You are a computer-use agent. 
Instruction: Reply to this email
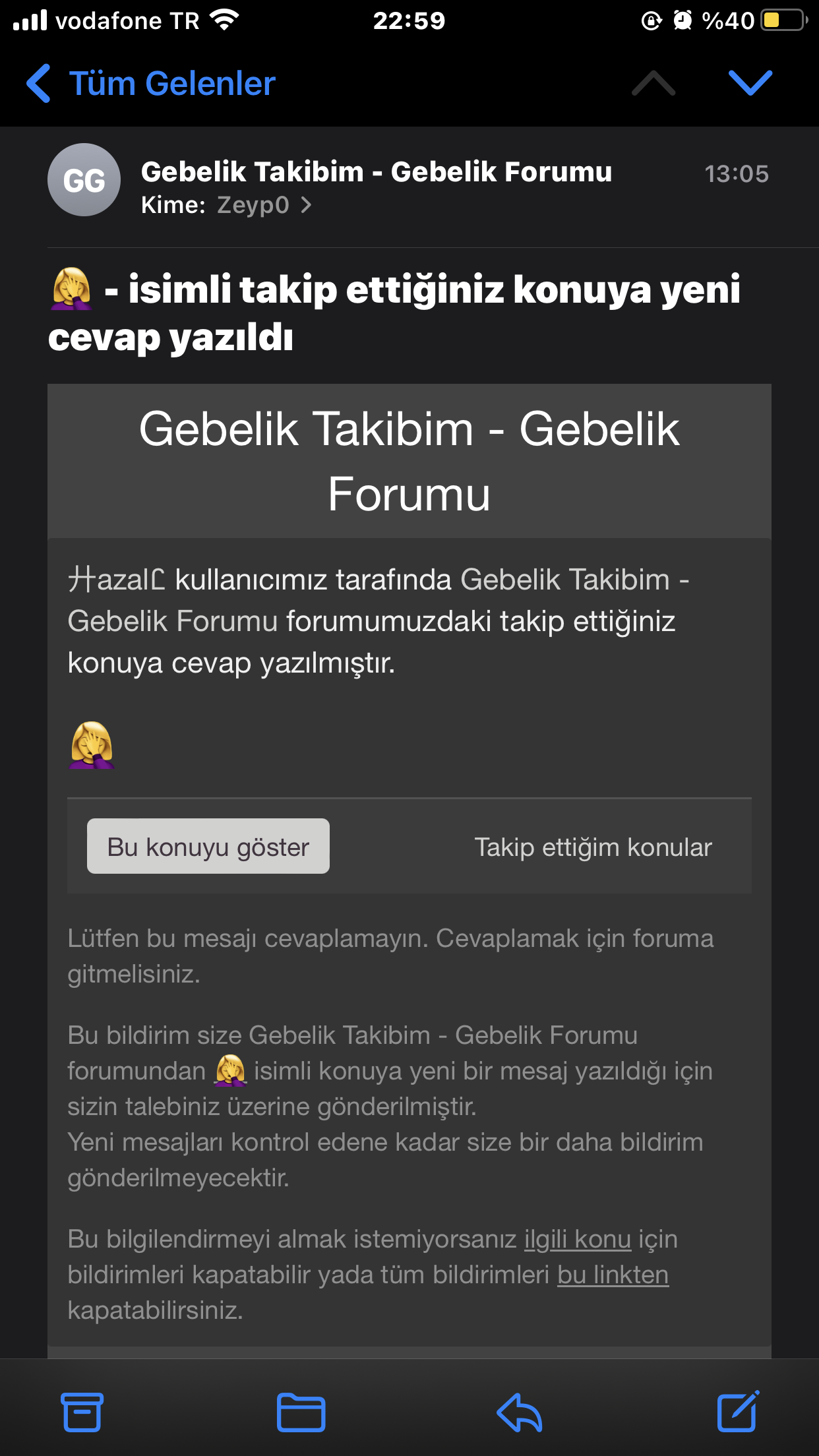[x=520, y=1412]
